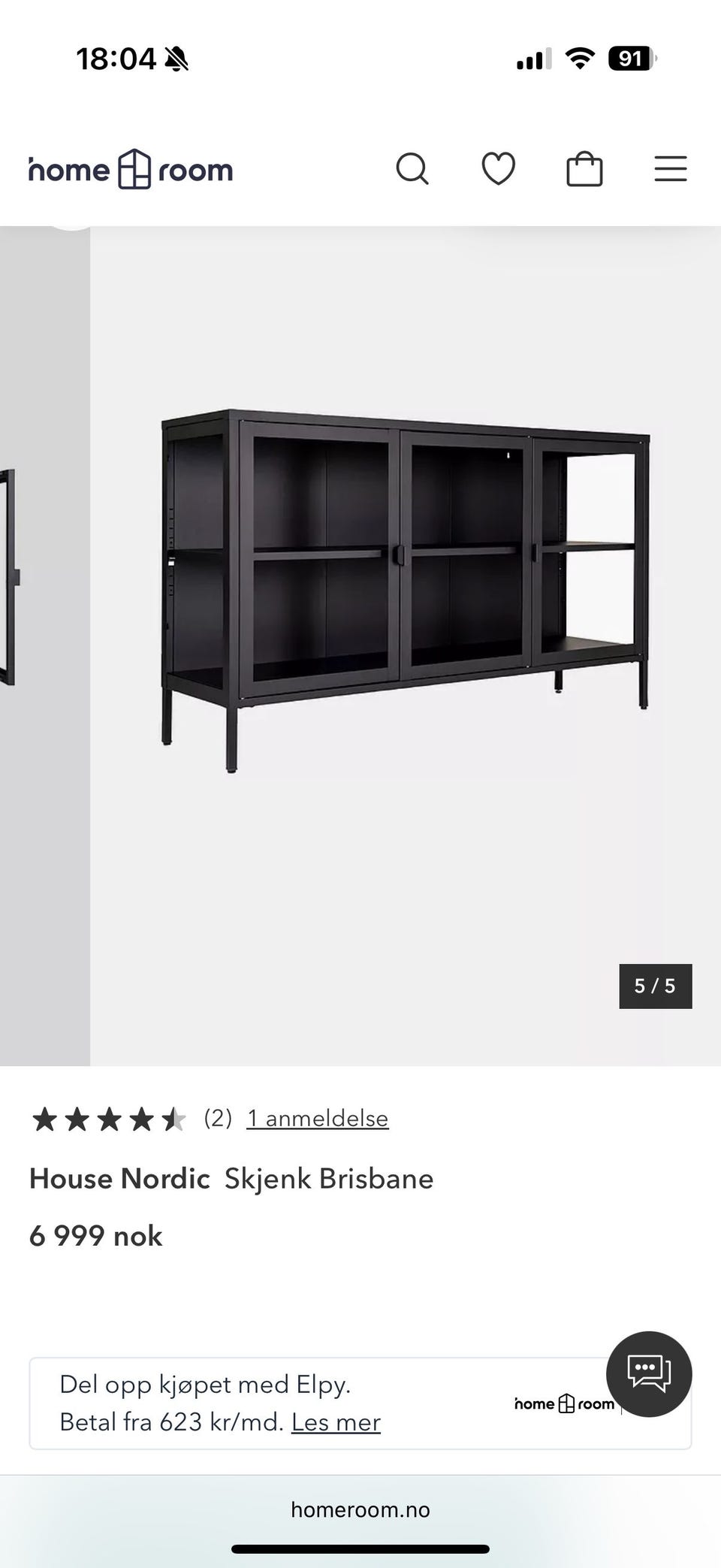
Task: Open the favorites heart icon
Action: click(x=498, y=168)
